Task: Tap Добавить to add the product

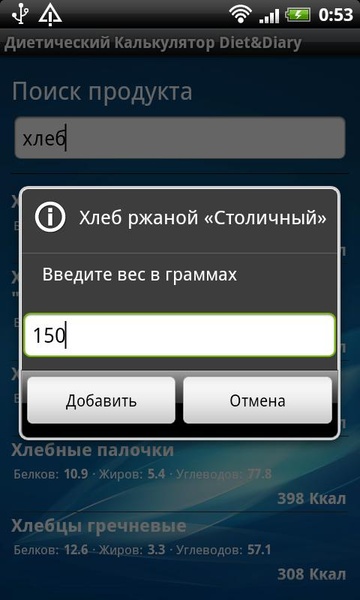Action: [x=101, y=400]
